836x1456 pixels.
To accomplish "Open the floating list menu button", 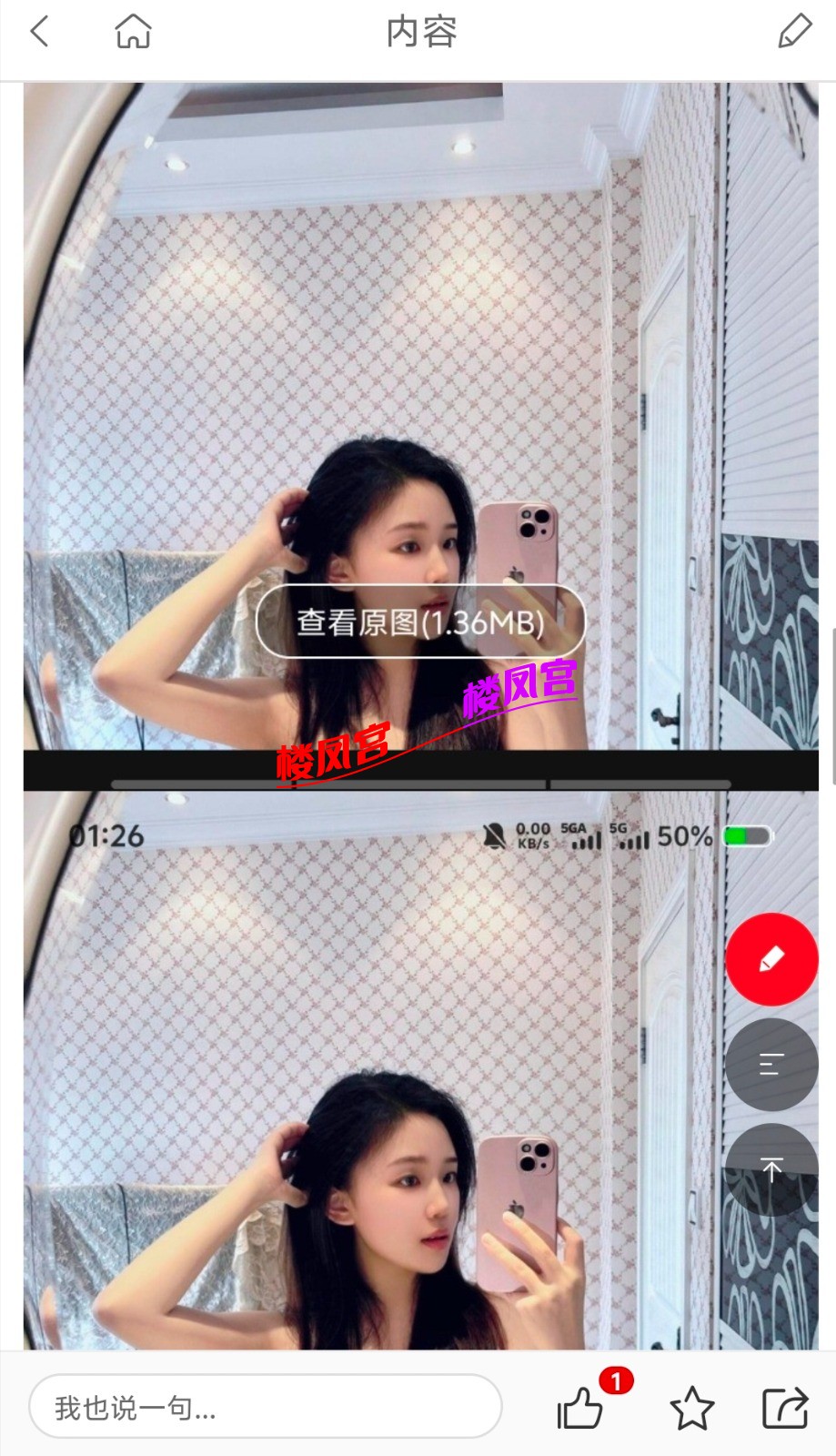I will click(771, 1064).
